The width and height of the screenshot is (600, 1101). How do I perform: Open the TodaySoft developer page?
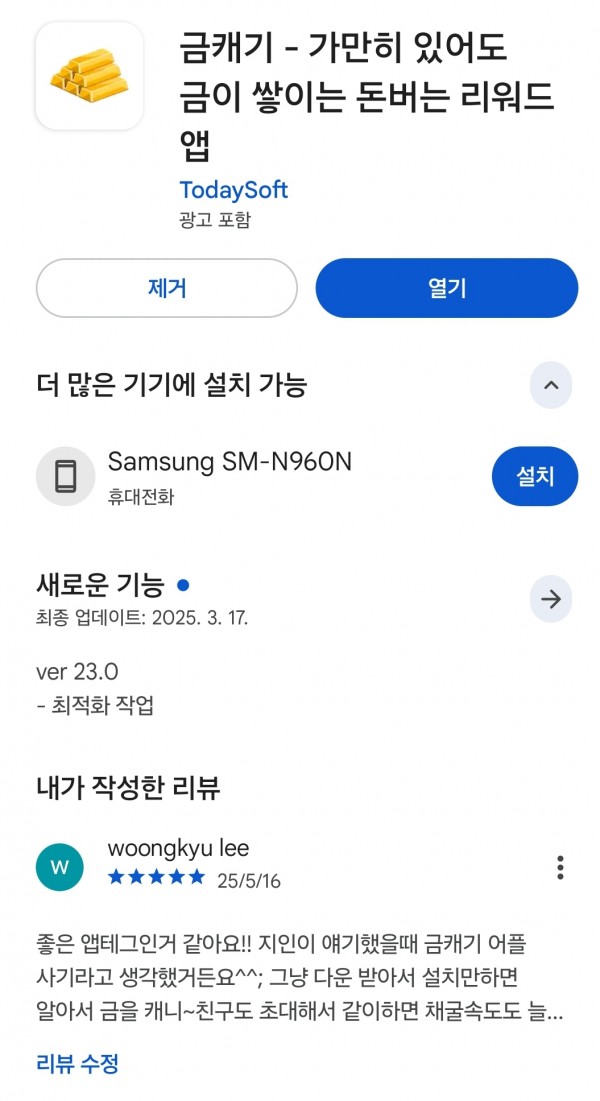[x=233, y=190]
